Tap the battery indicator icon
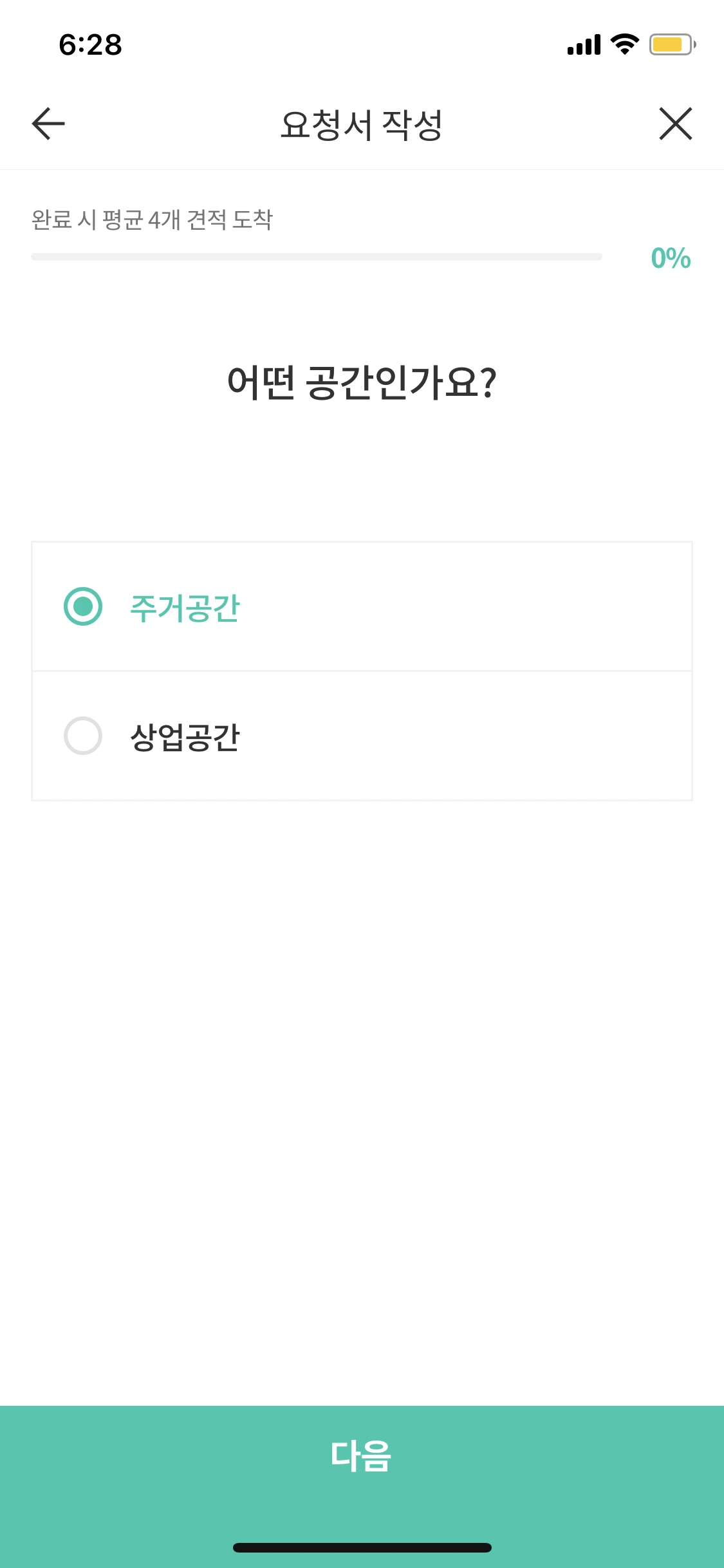 tap(669, 44)
